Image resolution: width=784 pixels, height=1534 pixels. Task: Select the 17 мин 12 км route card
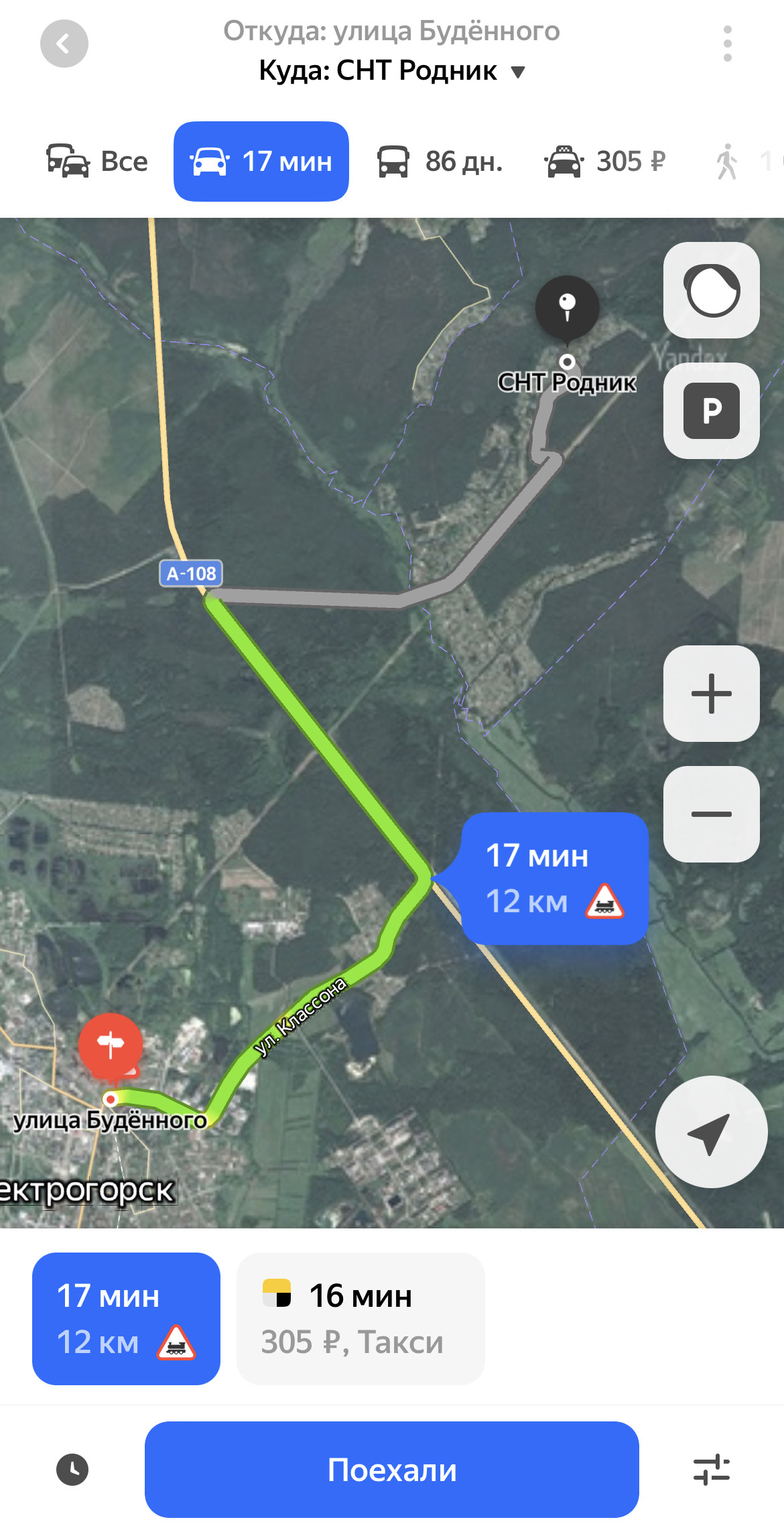126,1318
